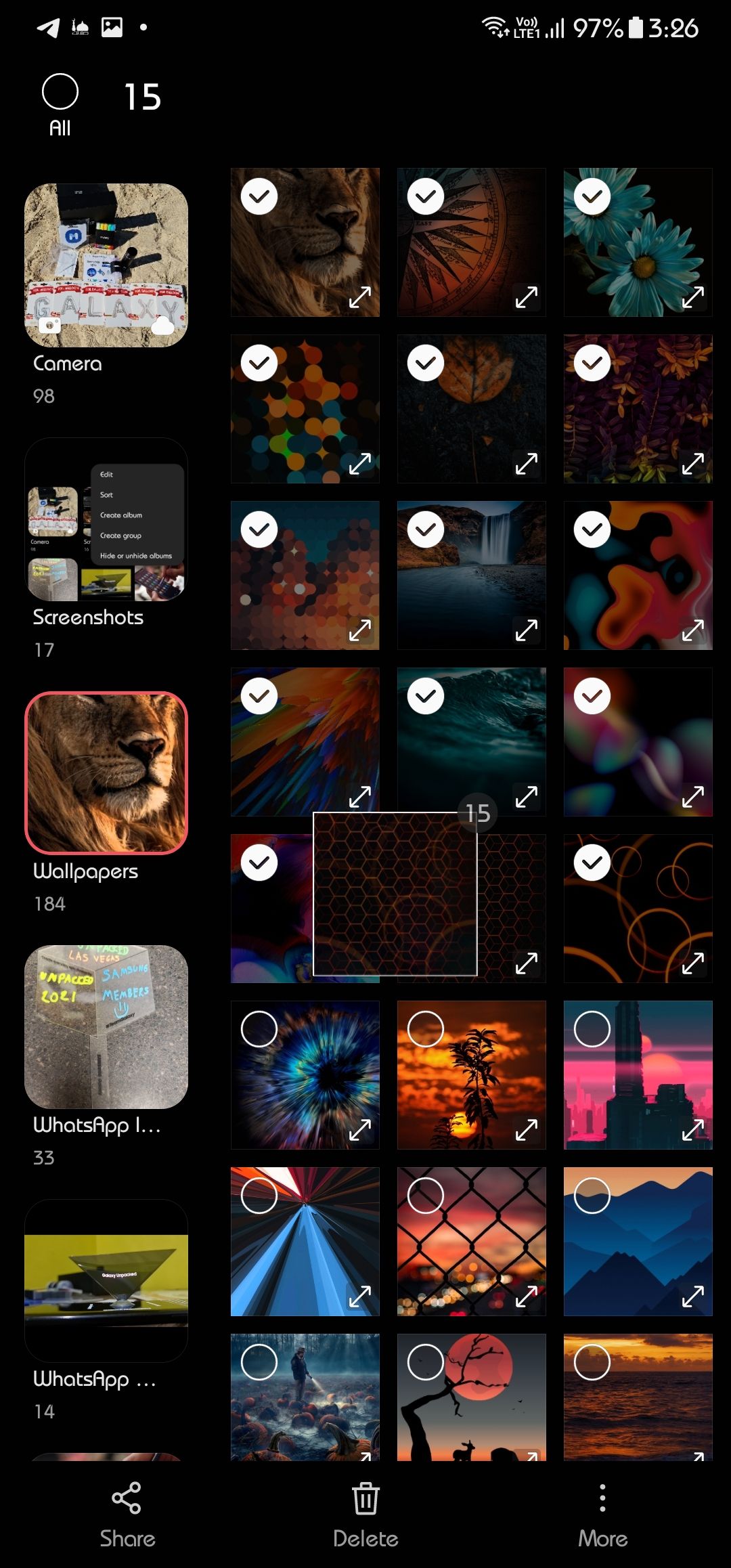Open the WhatsApp album with 14 items

click(106, 1281)
